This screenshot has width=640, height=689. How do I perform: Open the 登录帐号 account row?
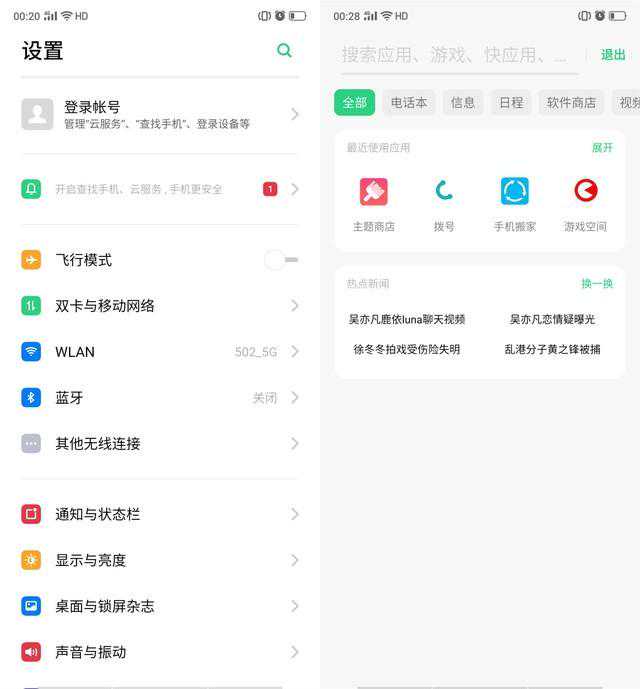click(x=160, y=114)
